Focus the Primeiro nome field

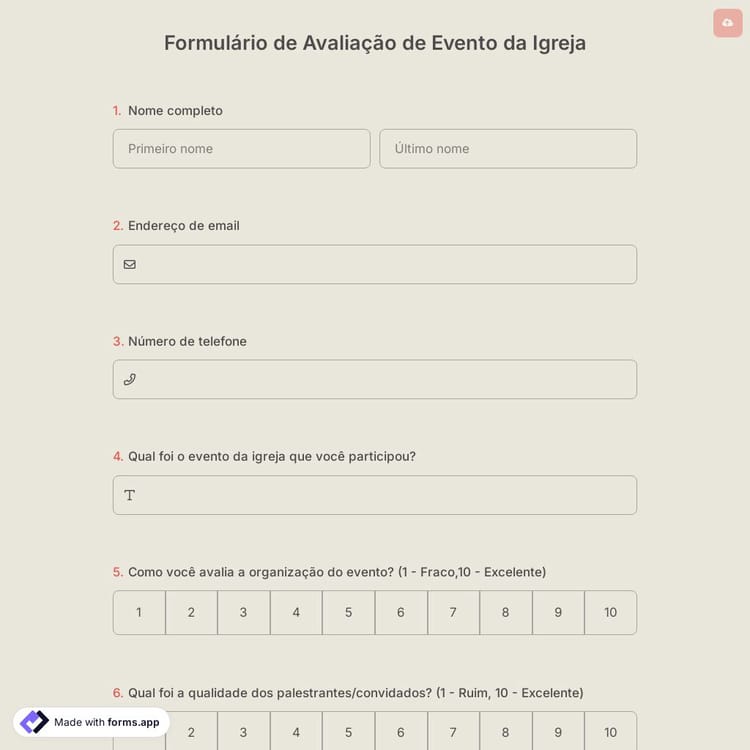(241, 149)
